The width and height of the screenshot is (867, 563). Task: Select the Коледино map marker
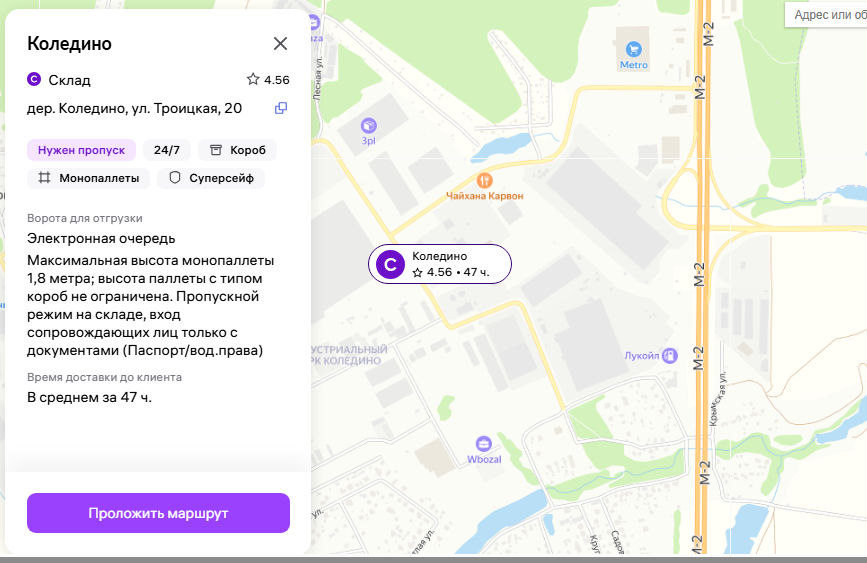440,264
